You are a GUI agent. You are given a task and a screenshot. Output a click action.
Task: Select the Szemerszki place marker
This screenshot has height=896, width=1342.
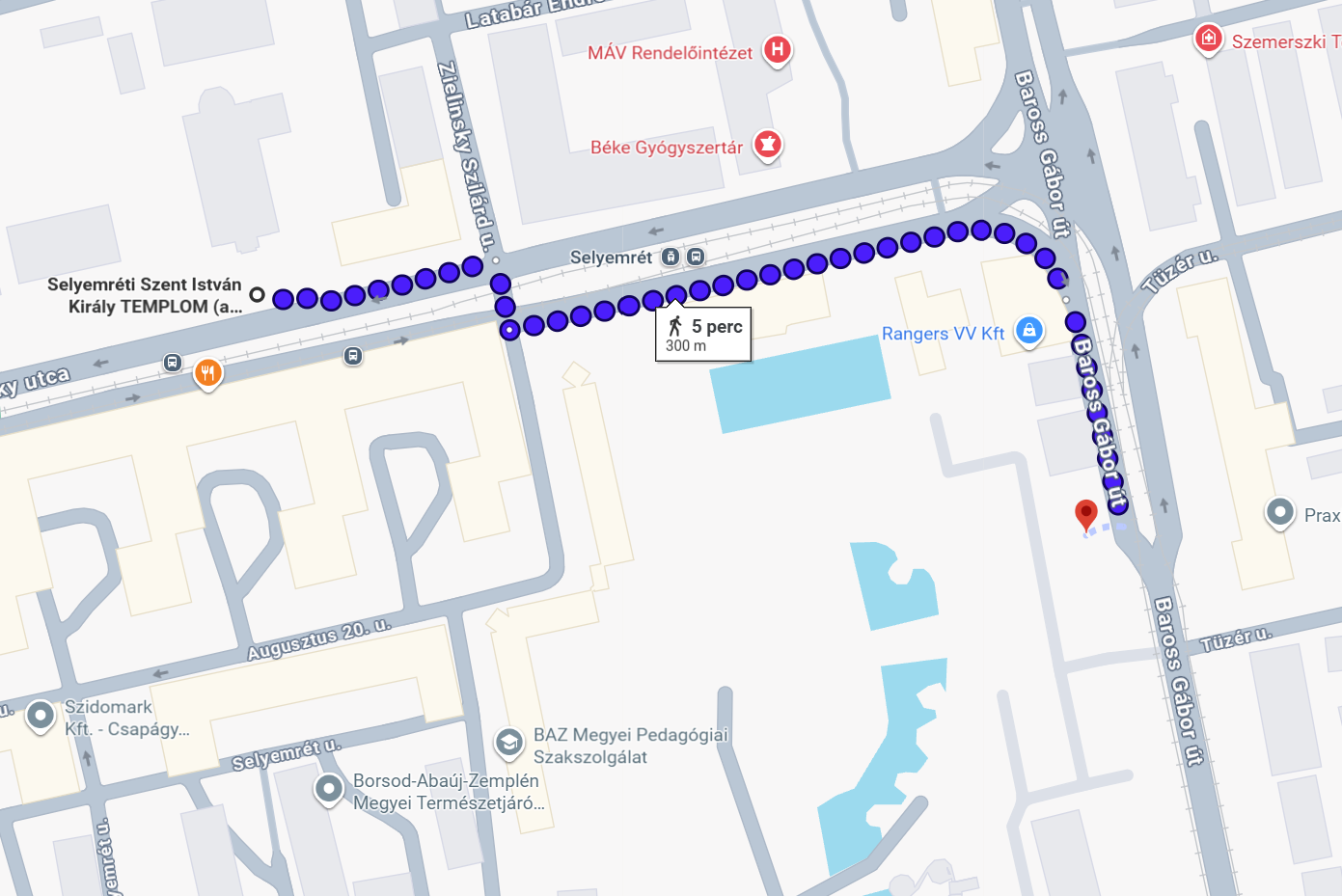tap(1208, 39)
